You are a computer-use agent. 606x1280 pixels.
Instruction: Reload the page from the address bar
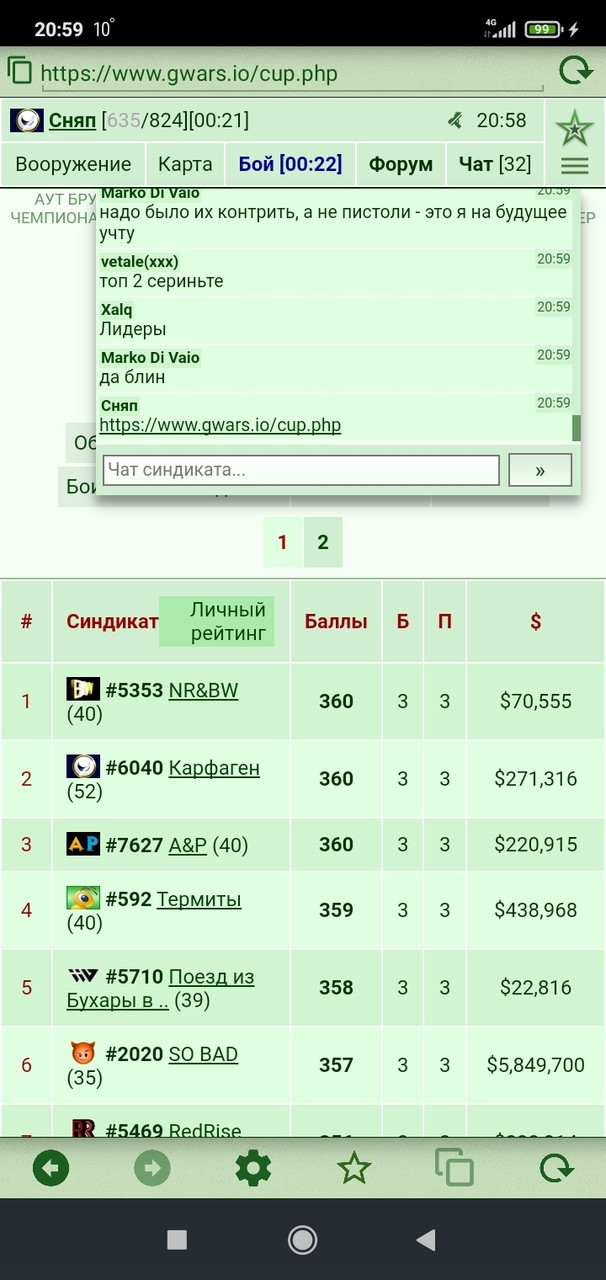[x=576, y=72]
